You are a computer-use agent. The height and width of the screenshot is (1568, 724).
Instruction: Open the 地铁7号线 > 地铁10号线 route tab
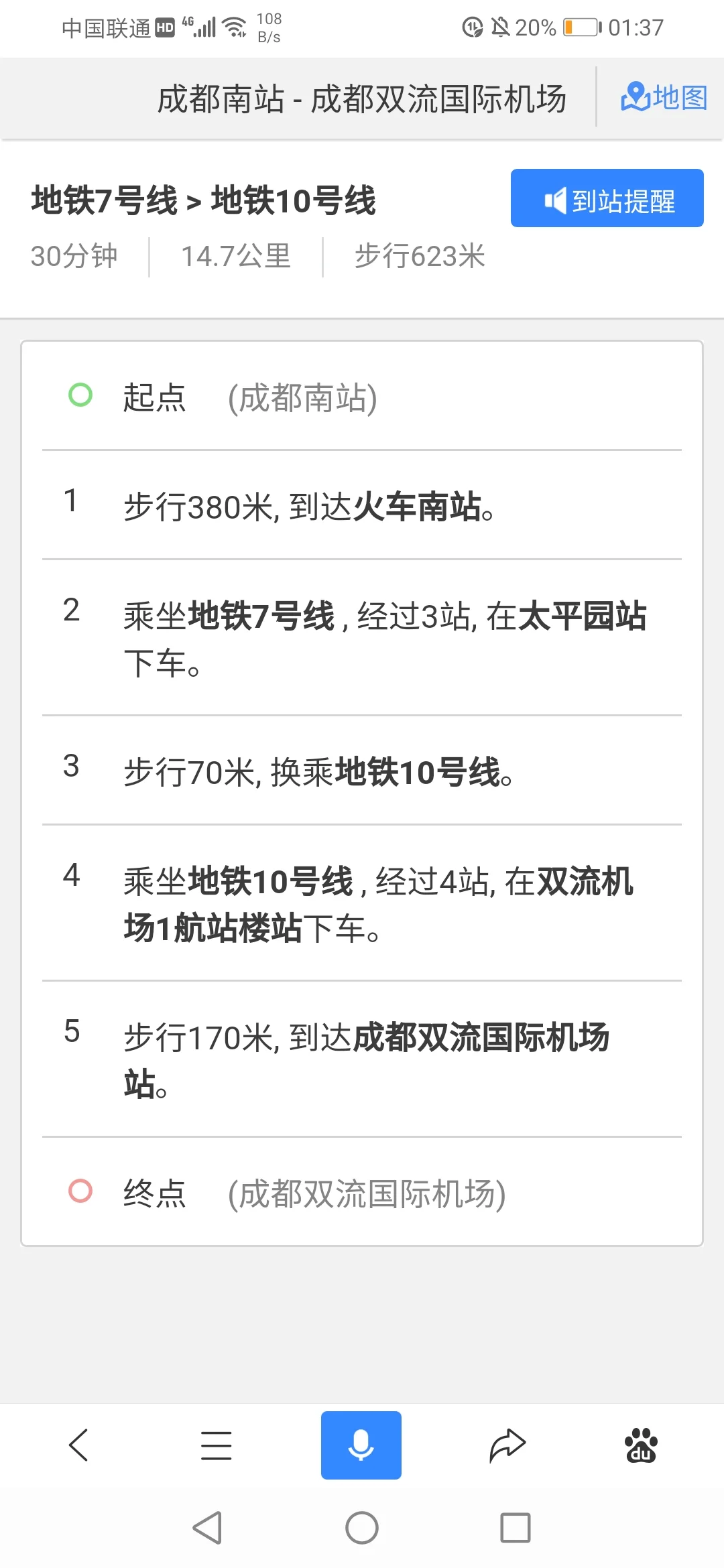point(204,199)
